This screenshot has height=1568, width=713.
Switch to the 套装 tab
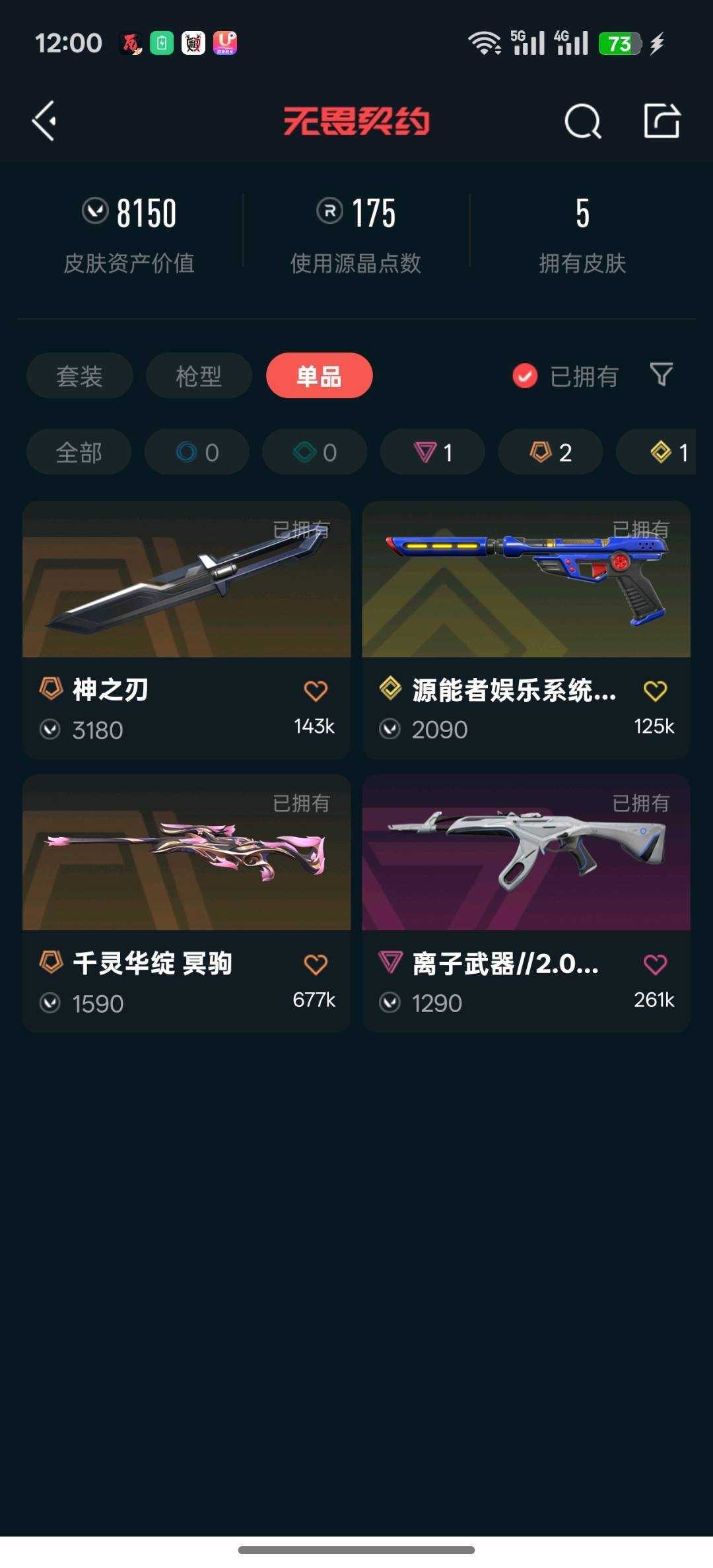coord(79,376)
